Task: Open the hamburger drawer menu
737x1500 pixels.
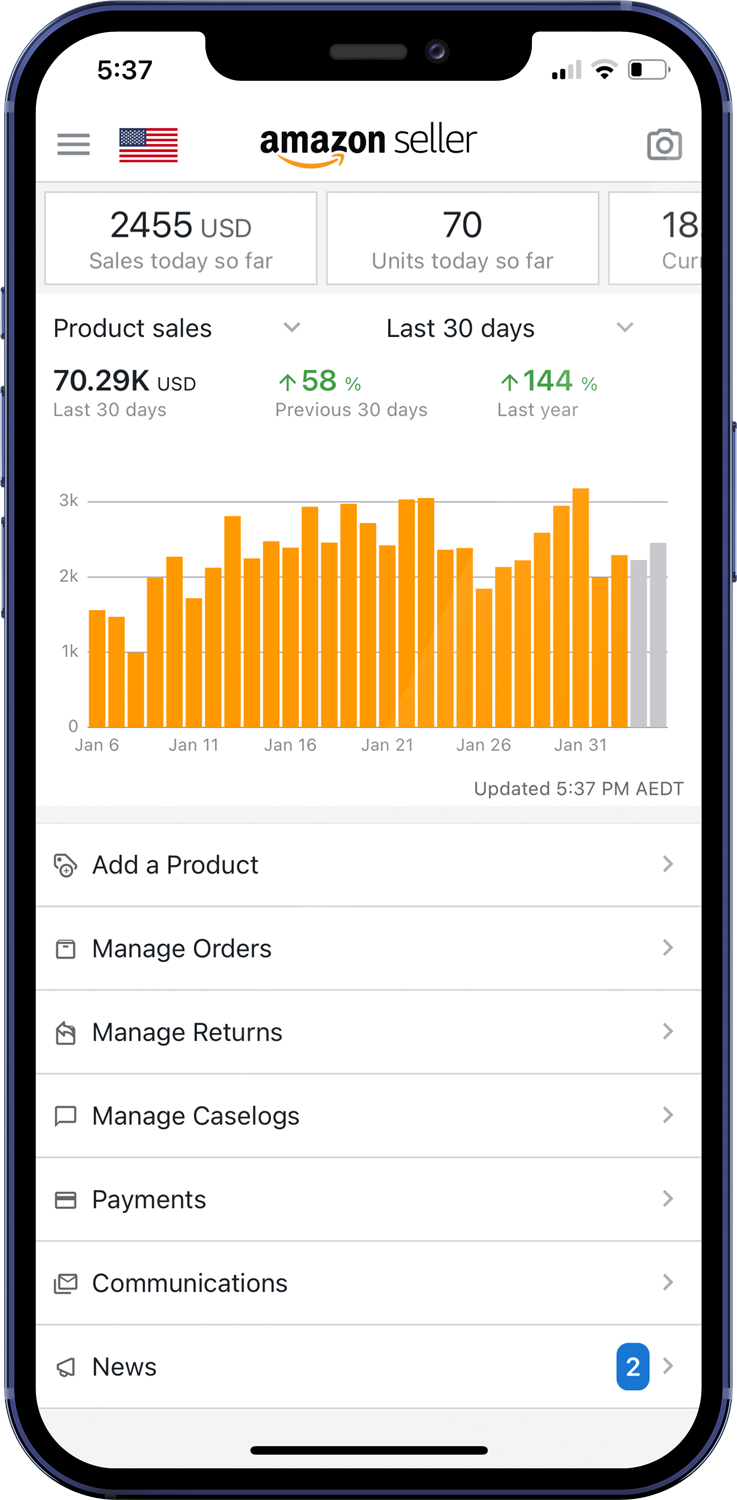Action: [73, 145]
